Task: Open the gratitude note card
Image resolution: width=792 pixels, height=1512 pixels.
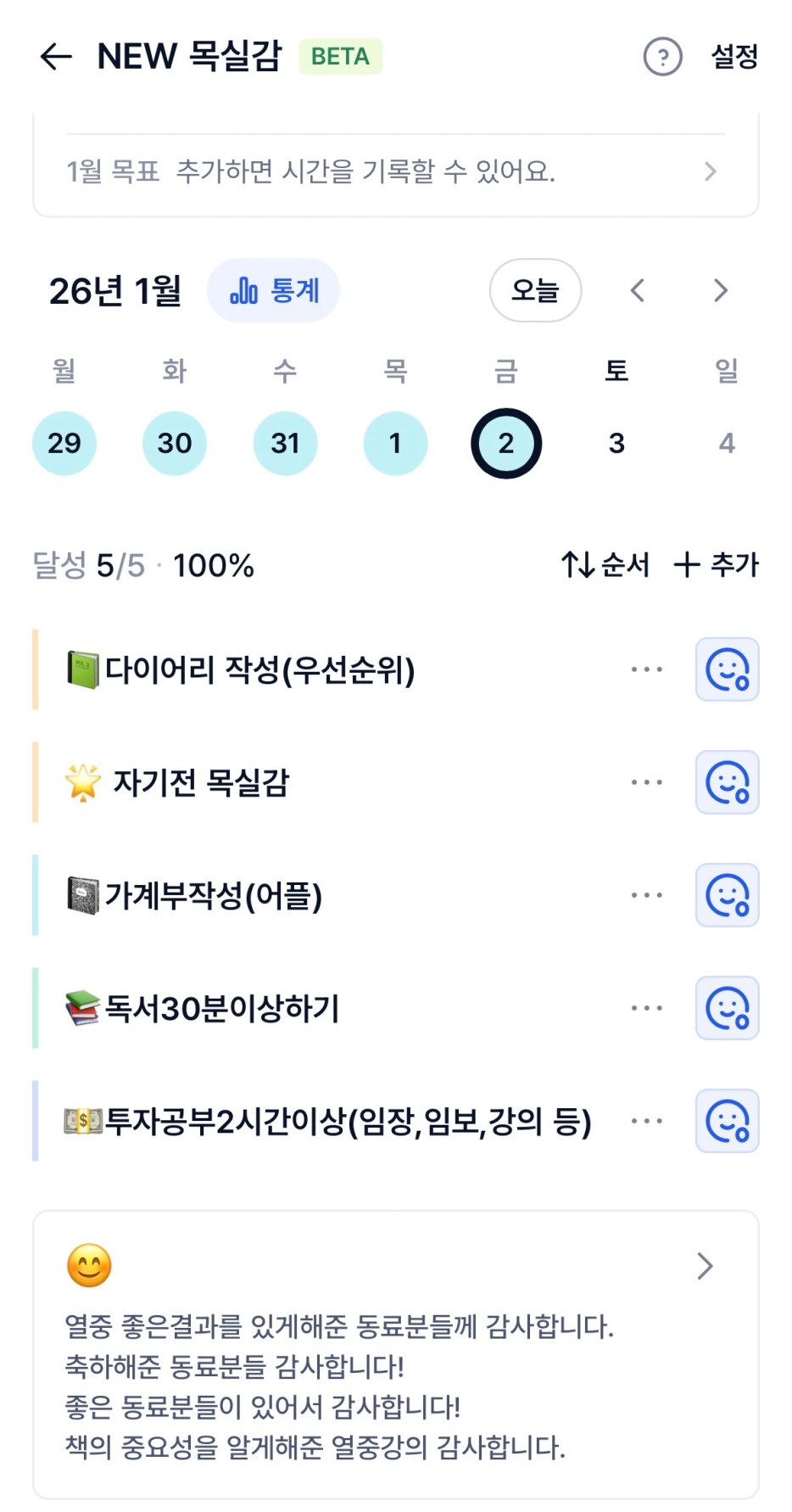Action: point(395,1353)
